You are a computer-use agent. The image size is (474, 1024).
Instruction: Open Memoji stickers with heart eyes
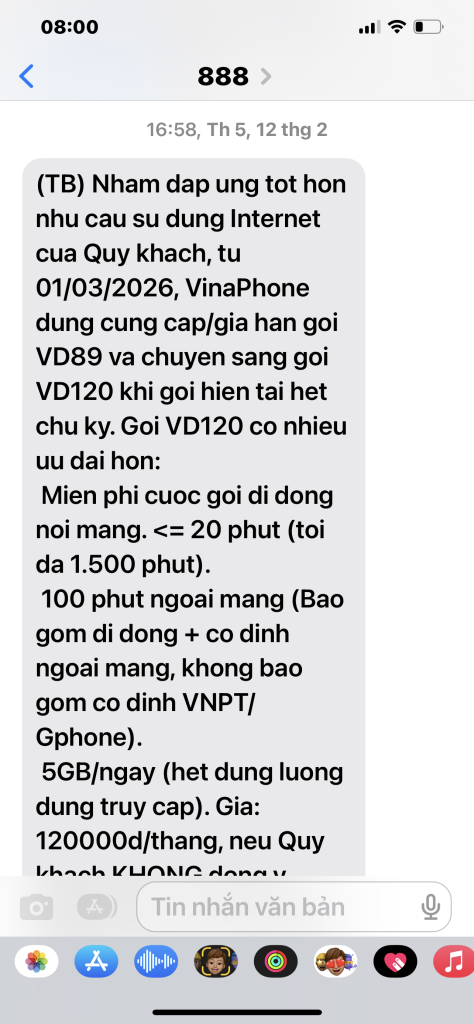336,961
